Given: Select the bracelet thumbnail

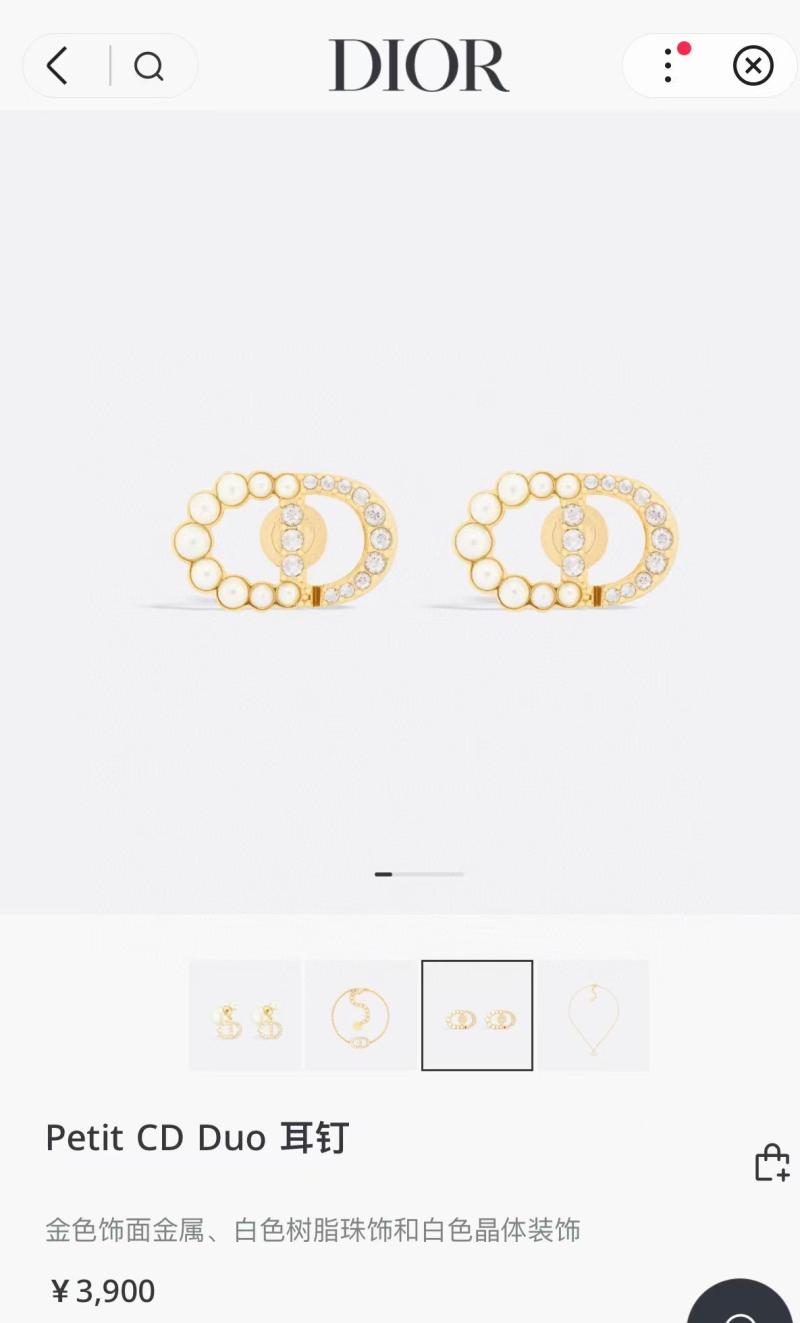Looking at the screenshot, I should pos(361,1015).
